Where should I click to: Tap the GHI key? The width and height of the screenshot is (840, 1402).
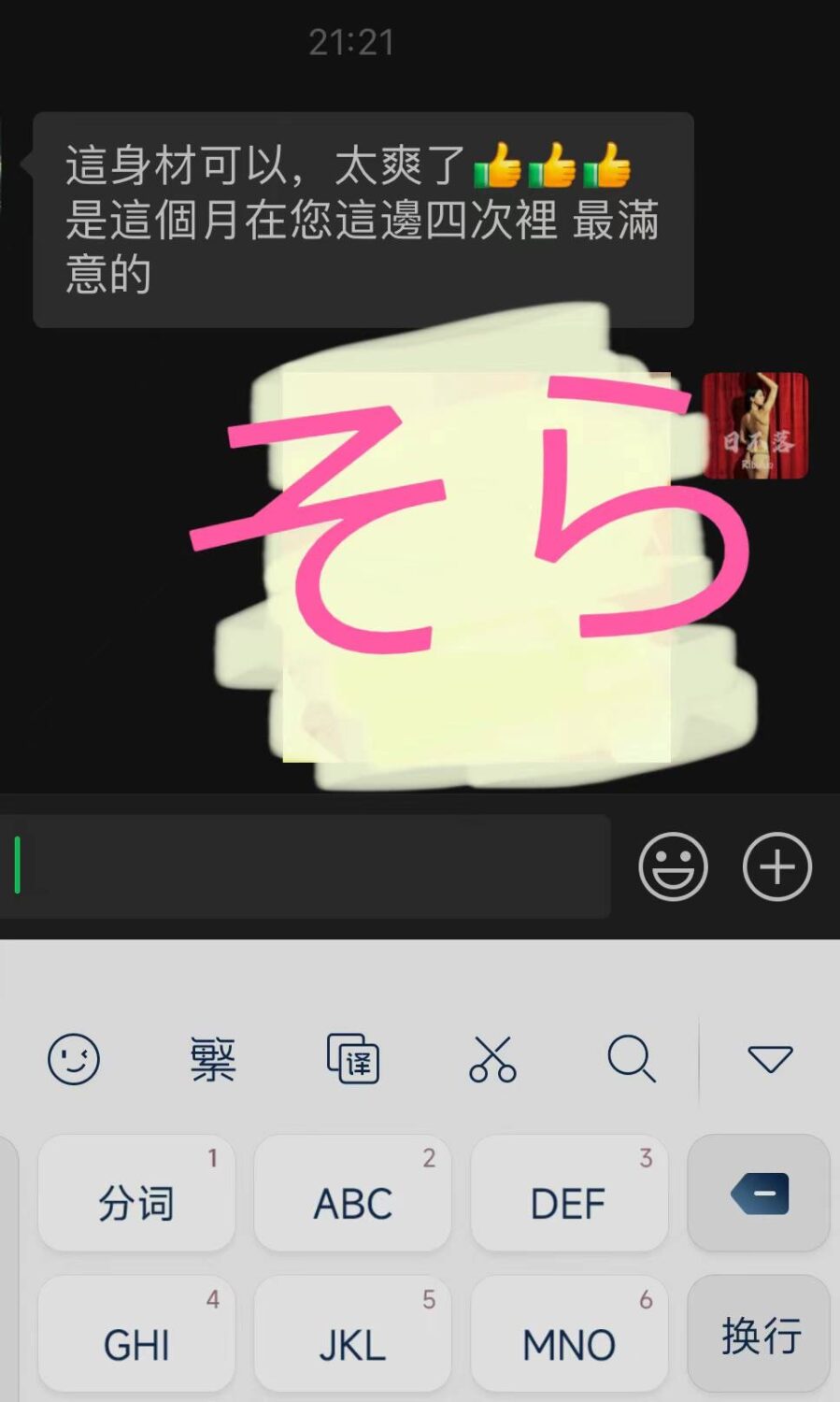click(136, 1335)
